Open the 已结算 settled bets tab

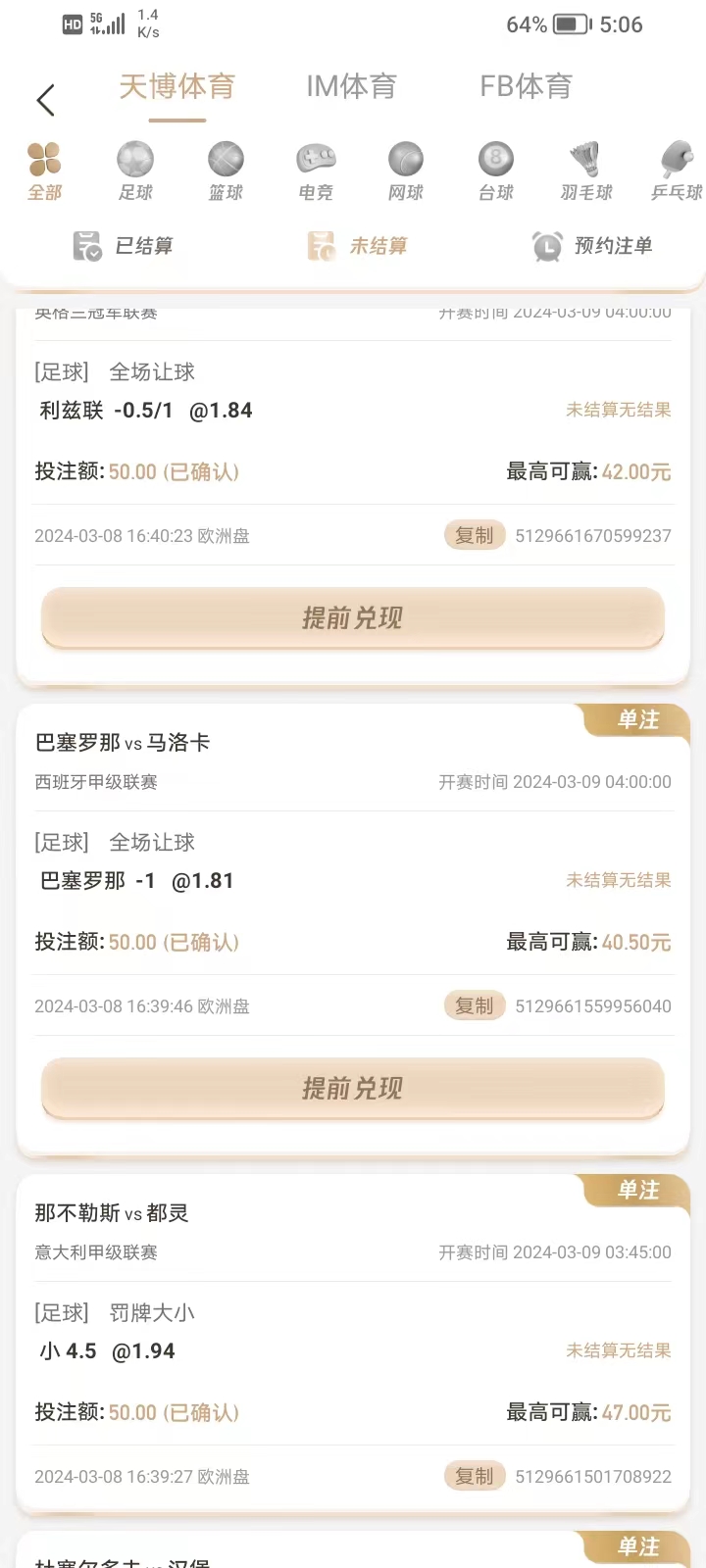pos(125,246)
